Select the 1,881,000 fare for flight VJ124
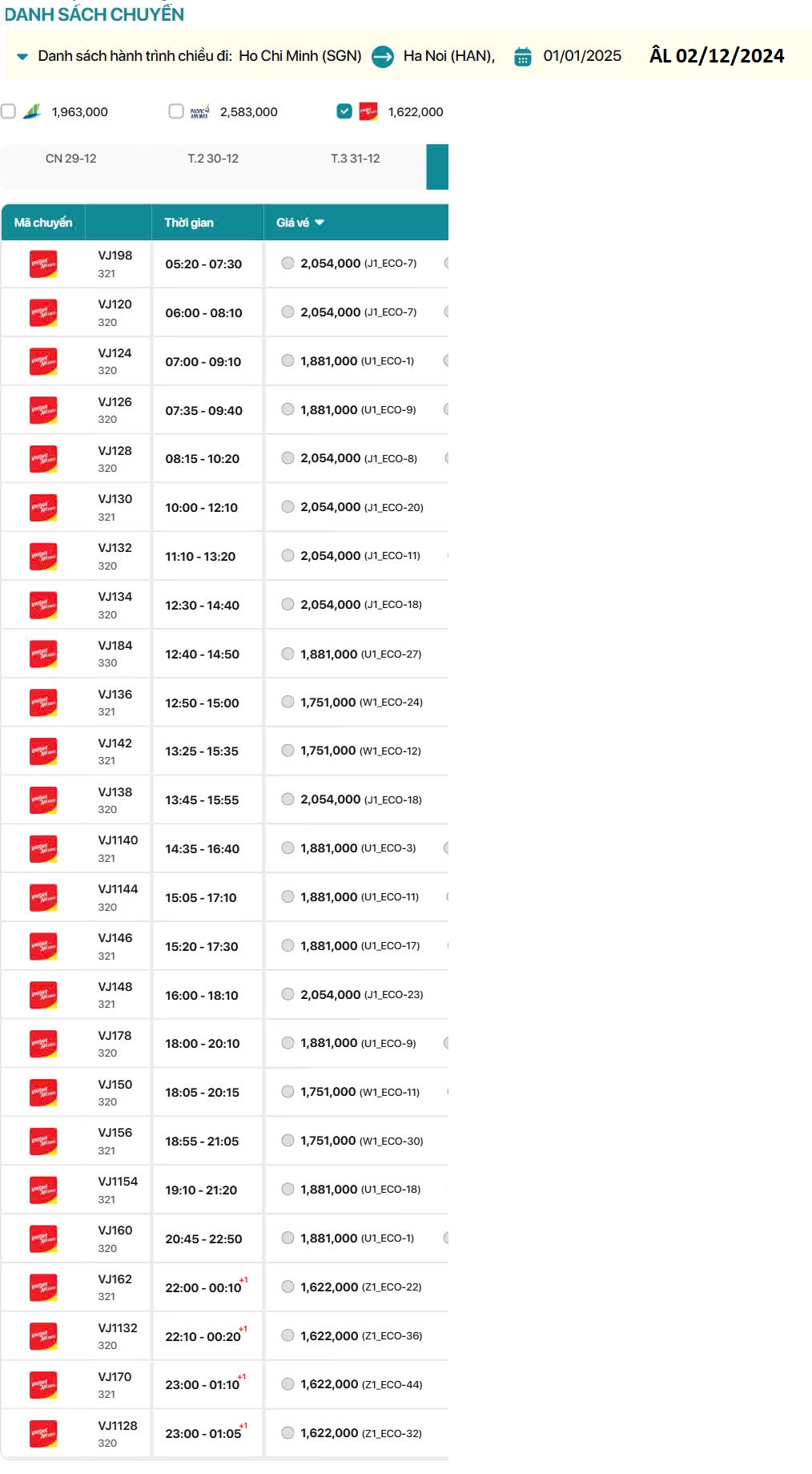Viewport: 812px width, 1474px height. point(288,360)
